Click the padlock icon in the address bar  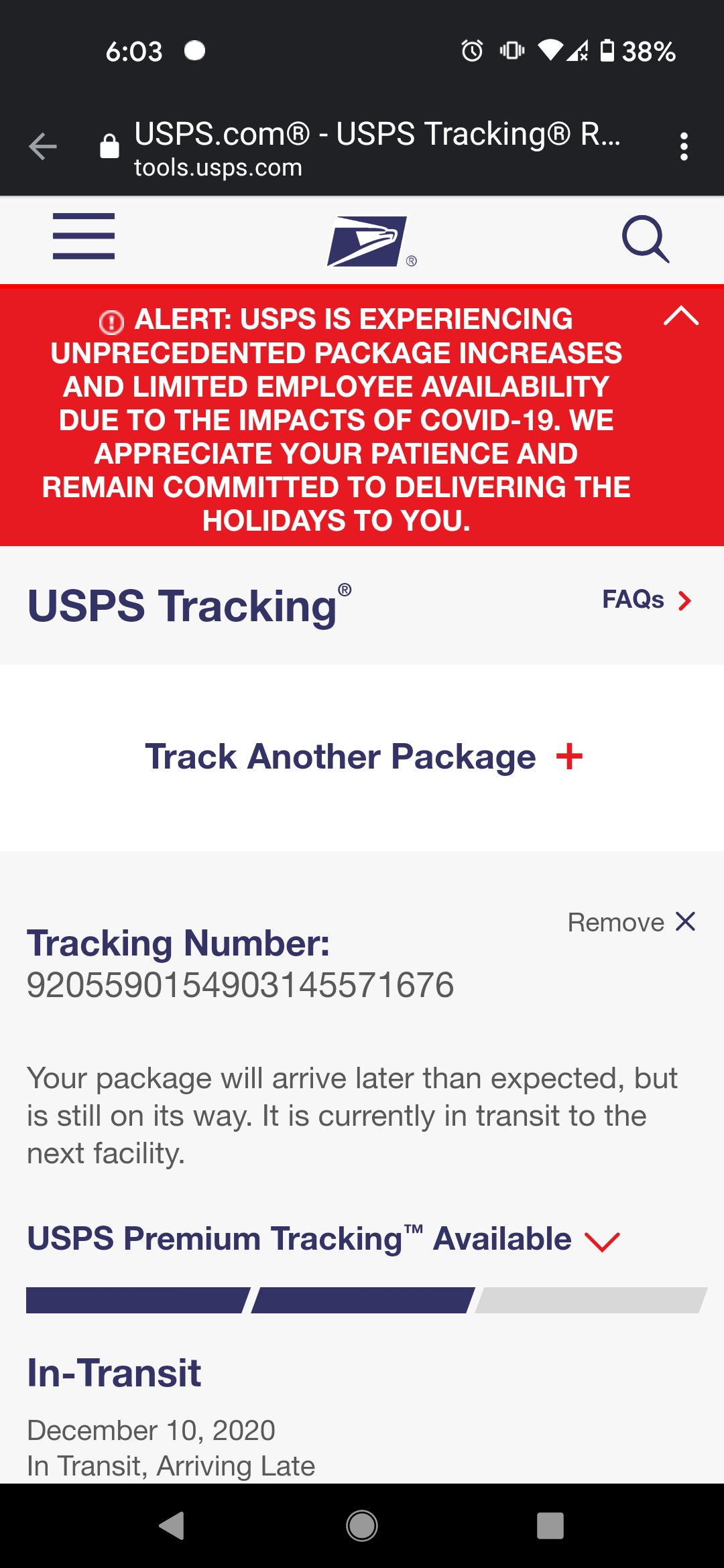tap(109, 146)
